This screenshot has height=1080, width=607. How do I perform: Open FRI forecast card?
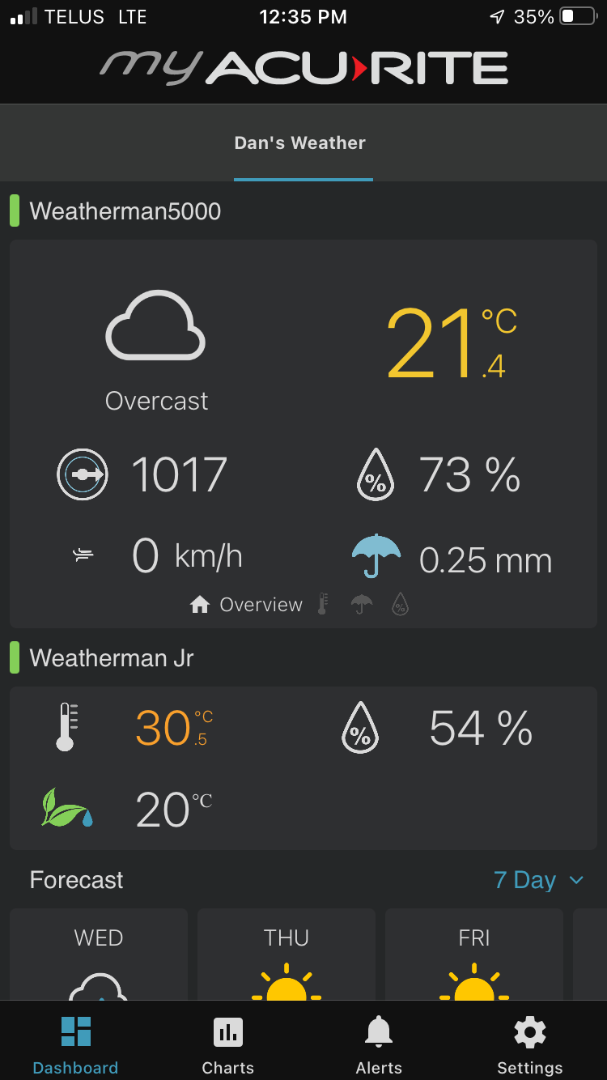(474, 955)
